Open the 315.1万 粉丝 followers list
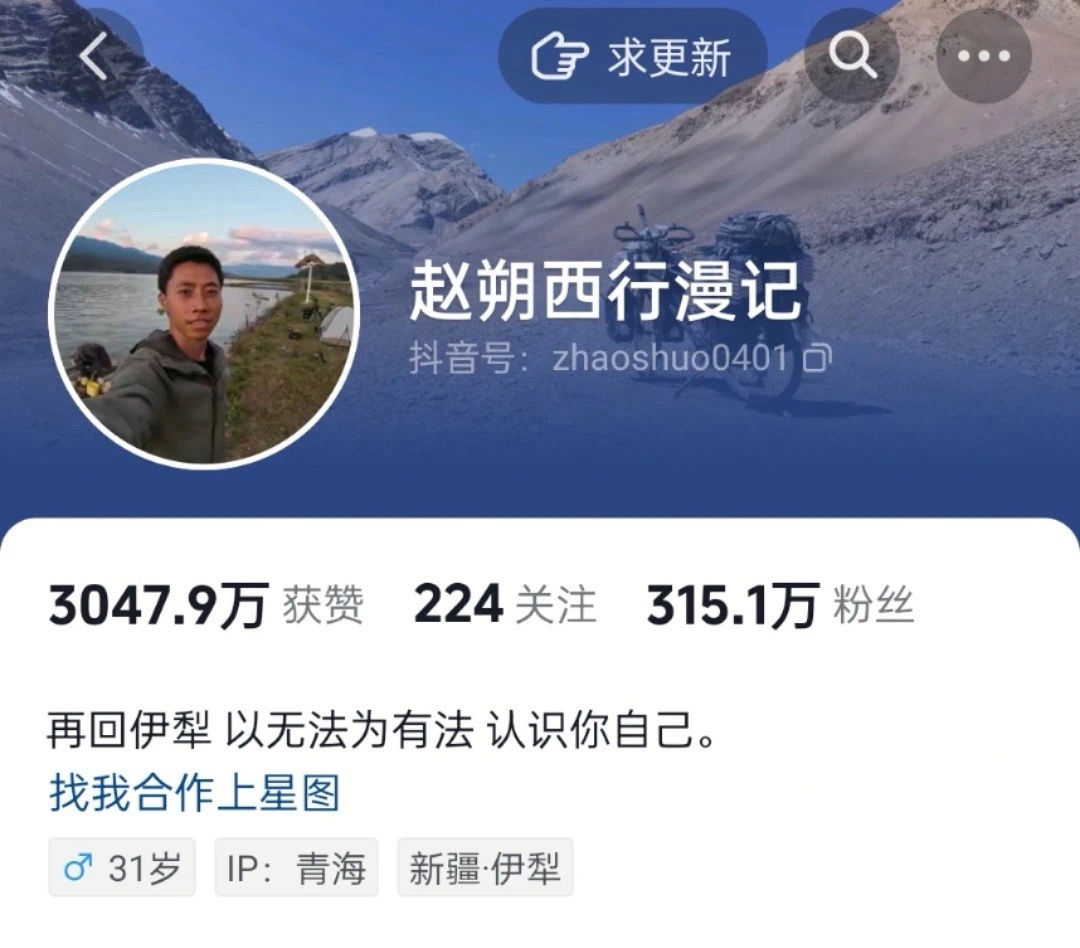 (x=780, y=606)
